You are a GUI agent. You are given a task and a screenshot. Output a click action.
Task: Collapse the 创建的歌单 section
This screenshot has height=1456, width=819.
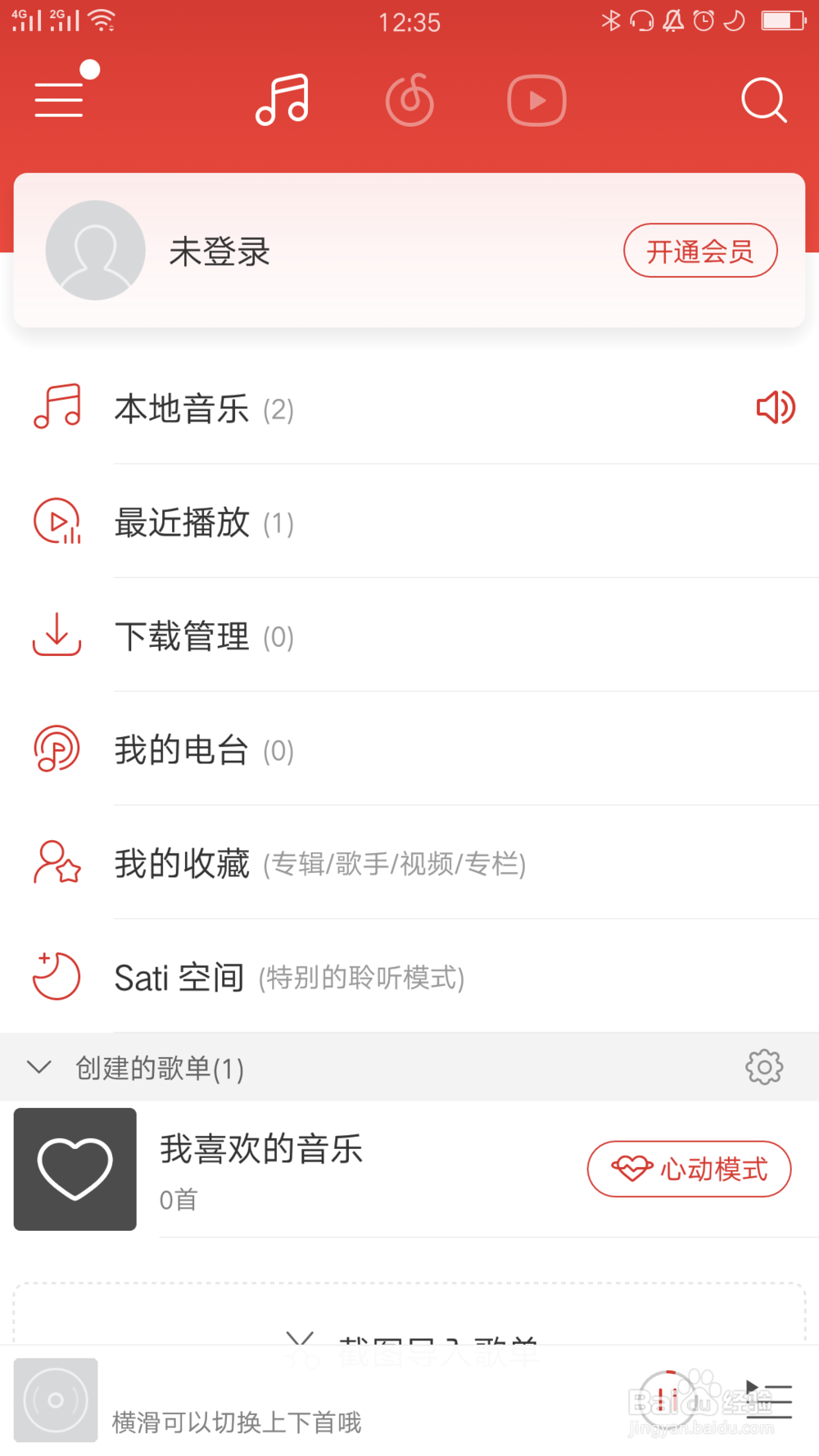coord(39,1067)
